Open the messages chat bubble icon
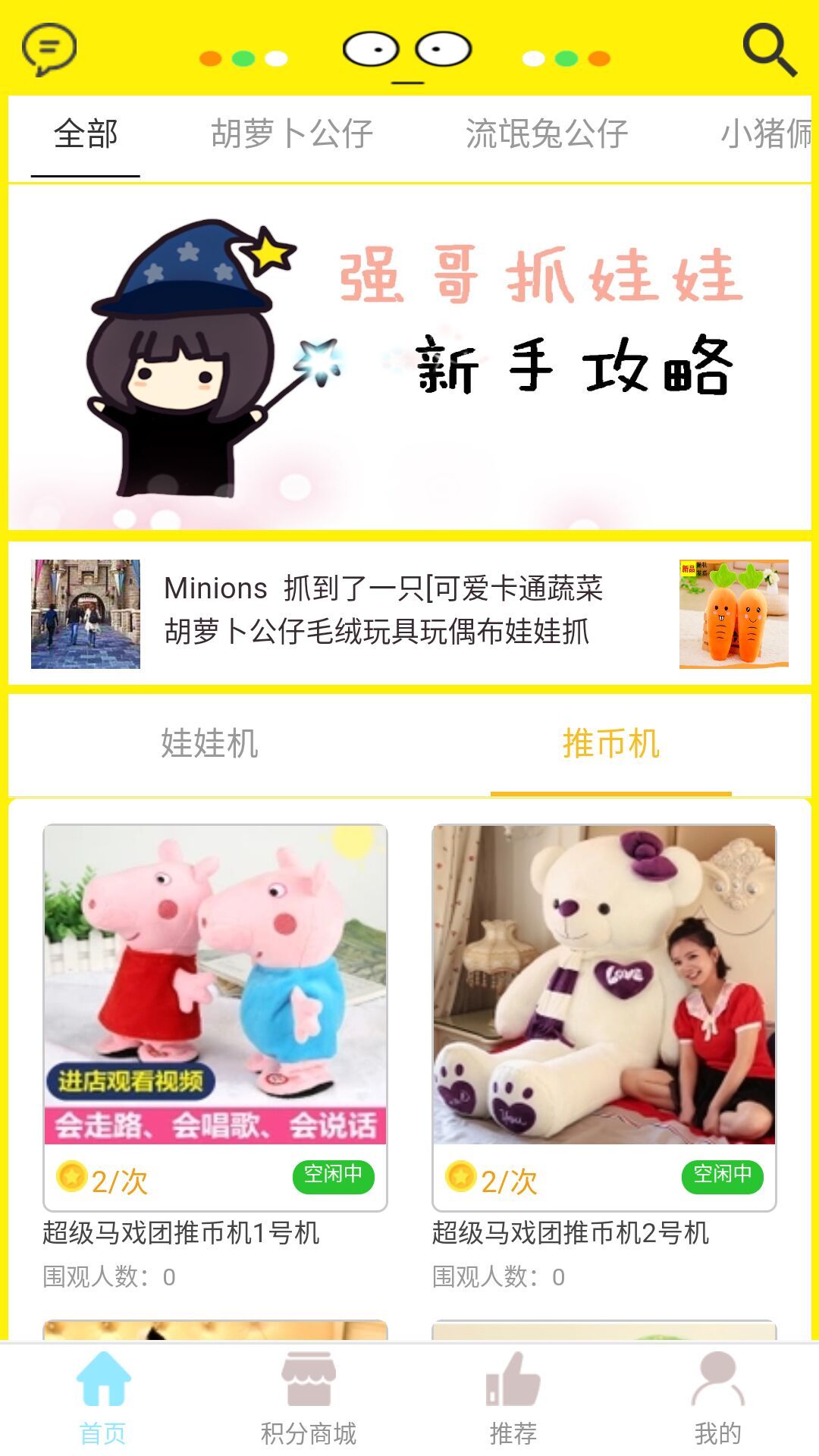Screen dimensions: 819x1456 tap(49, 49)
